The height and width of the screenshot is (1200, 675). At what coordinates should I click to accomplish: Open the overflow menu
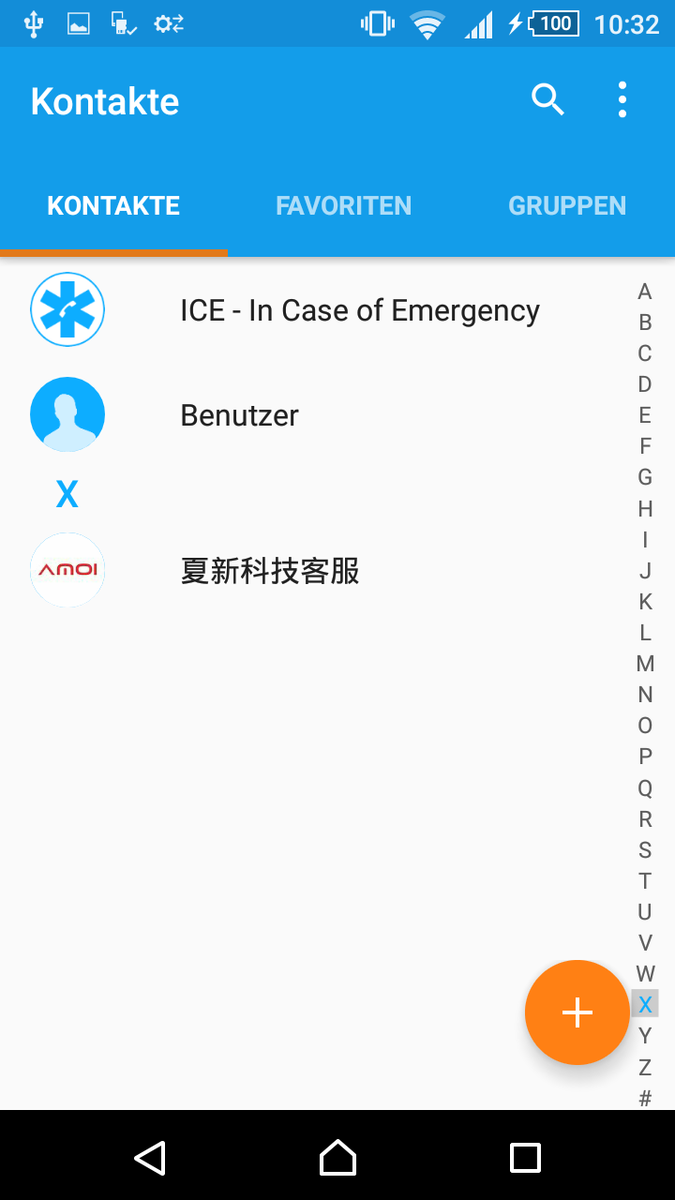[x=622, y=100]
